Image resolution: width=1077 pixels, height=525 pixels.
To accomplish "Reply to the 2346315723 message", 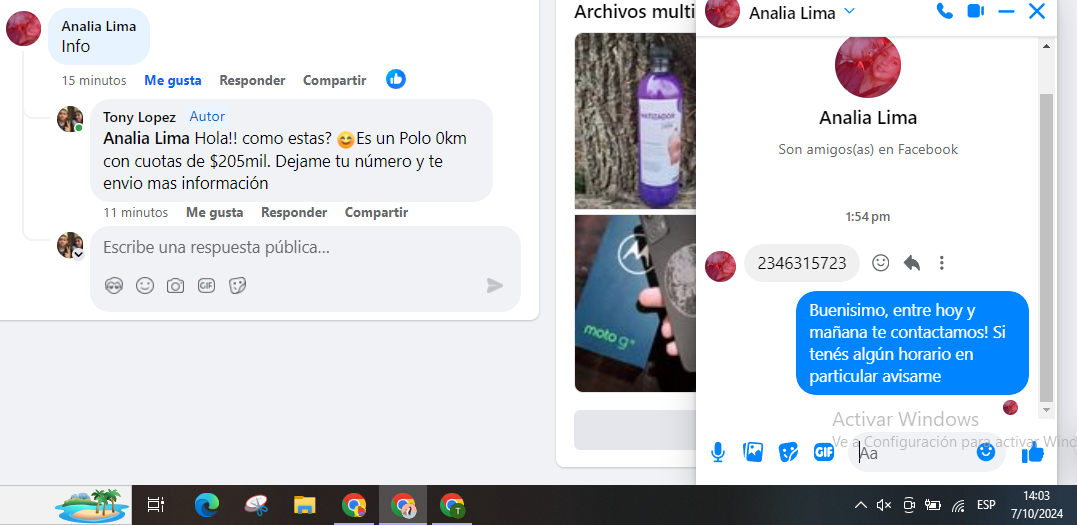I will click(x=911, y=263).
